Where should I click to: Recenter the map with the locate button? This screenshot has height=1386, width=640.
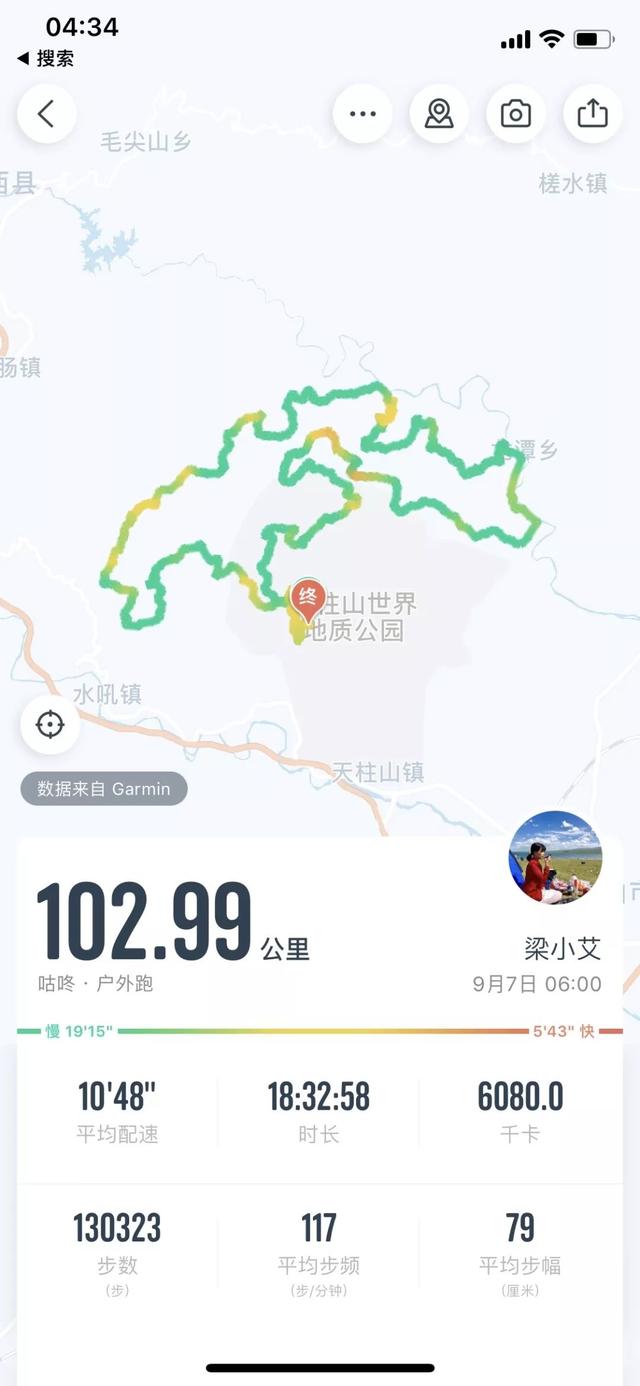pos(50,724)
